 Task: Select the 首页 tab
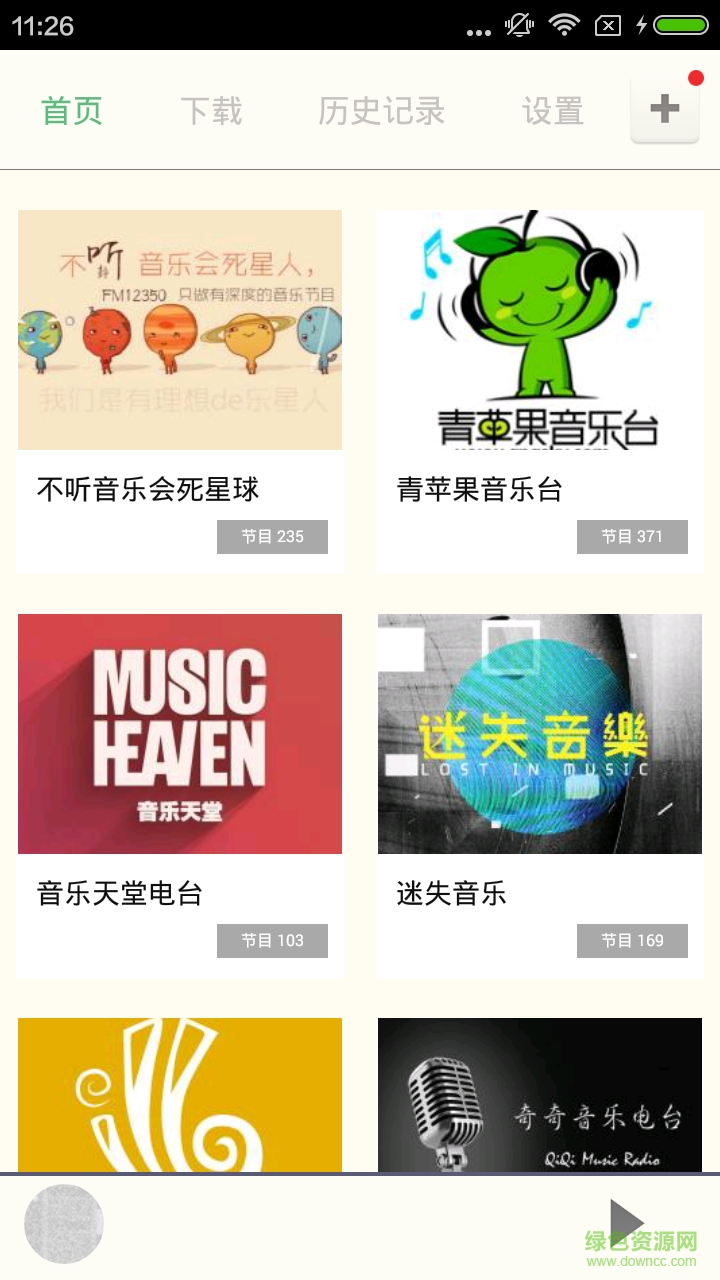(69, 111)
